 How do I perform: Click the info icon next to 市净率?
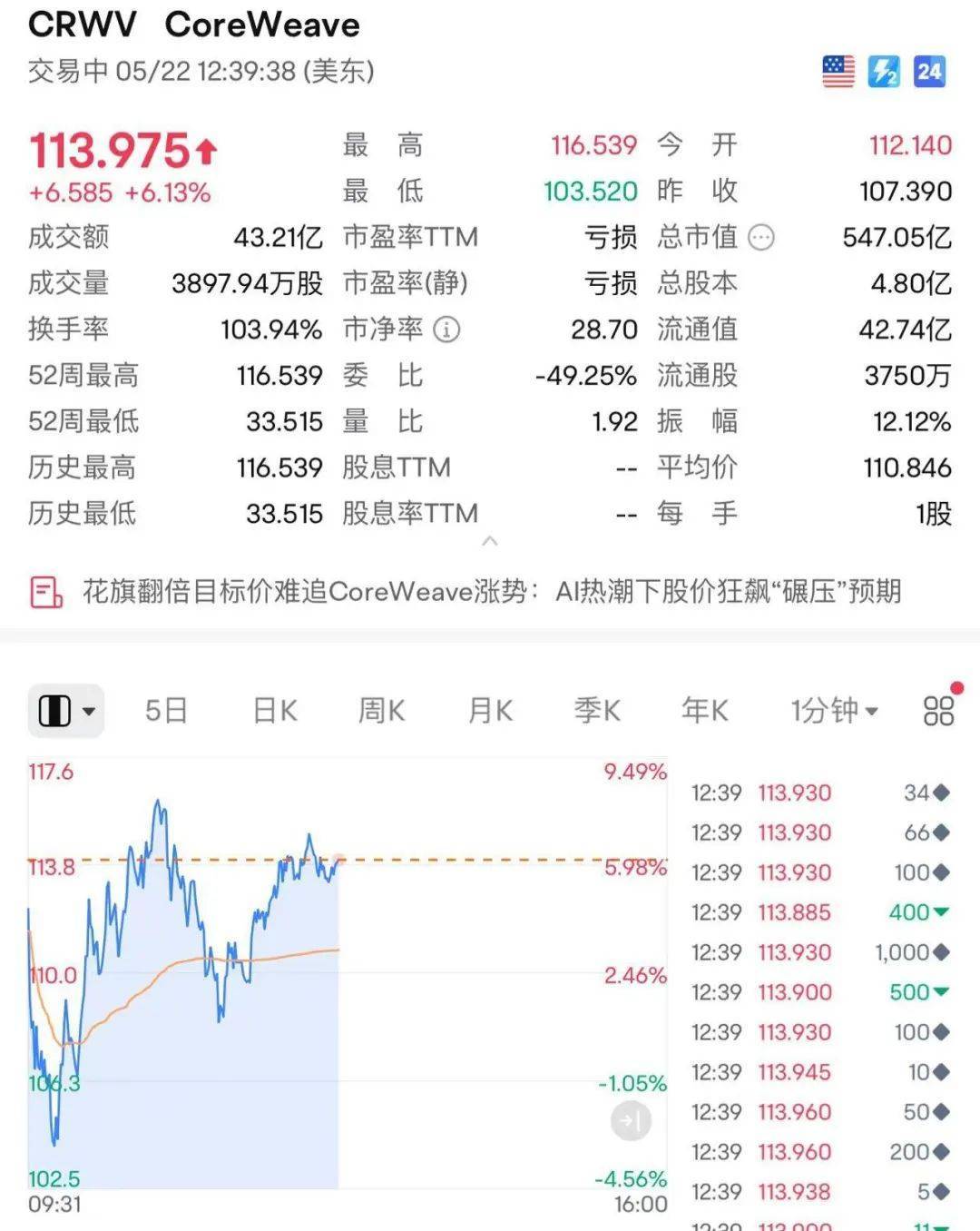[446, 330]
